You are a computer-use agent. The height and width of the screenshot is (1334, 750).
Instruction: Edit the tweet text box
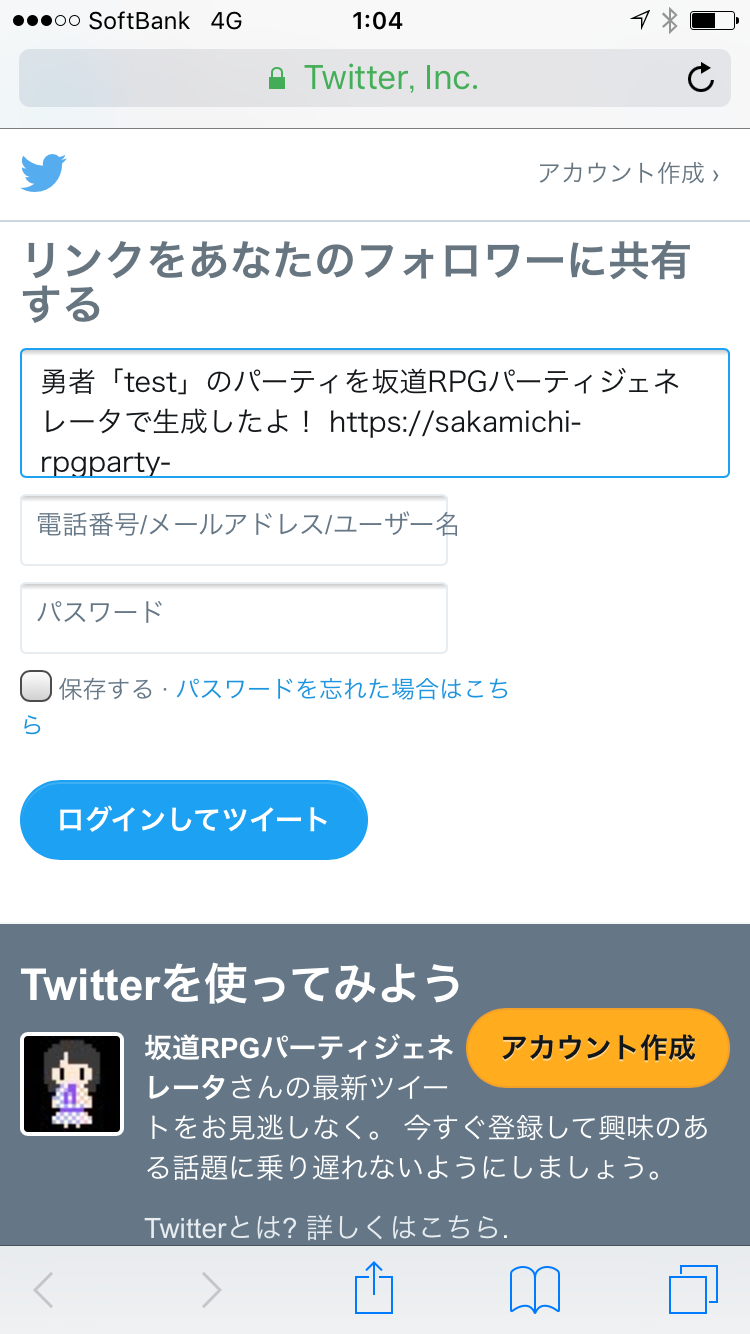point(374,413)
